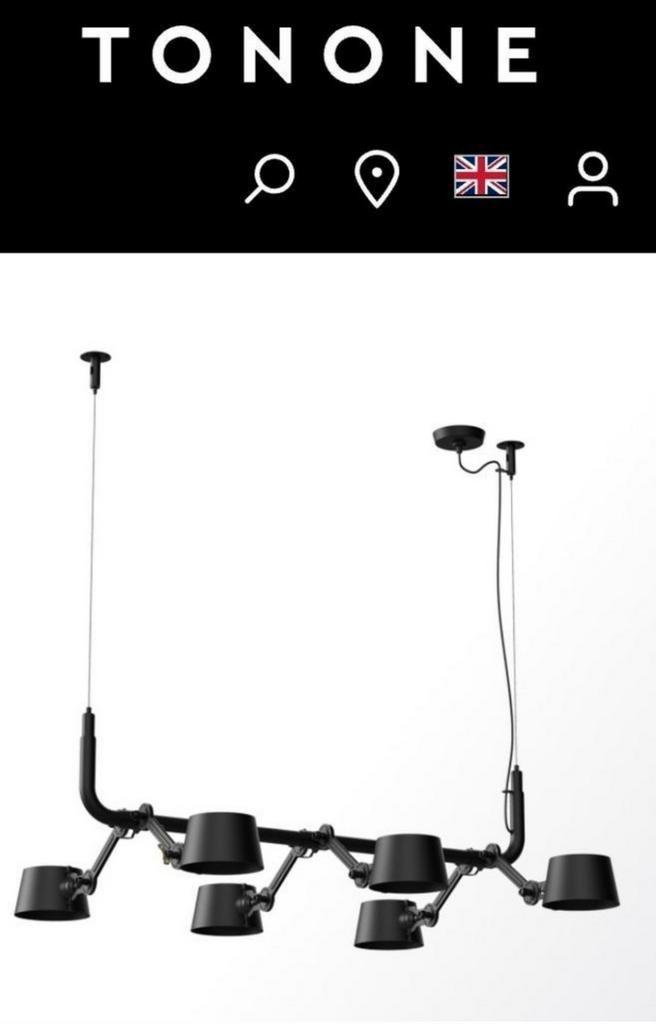The width and height of the screenshot is (656, 1024).
Task: Open the store locator pin
Action: click(377, 179)
